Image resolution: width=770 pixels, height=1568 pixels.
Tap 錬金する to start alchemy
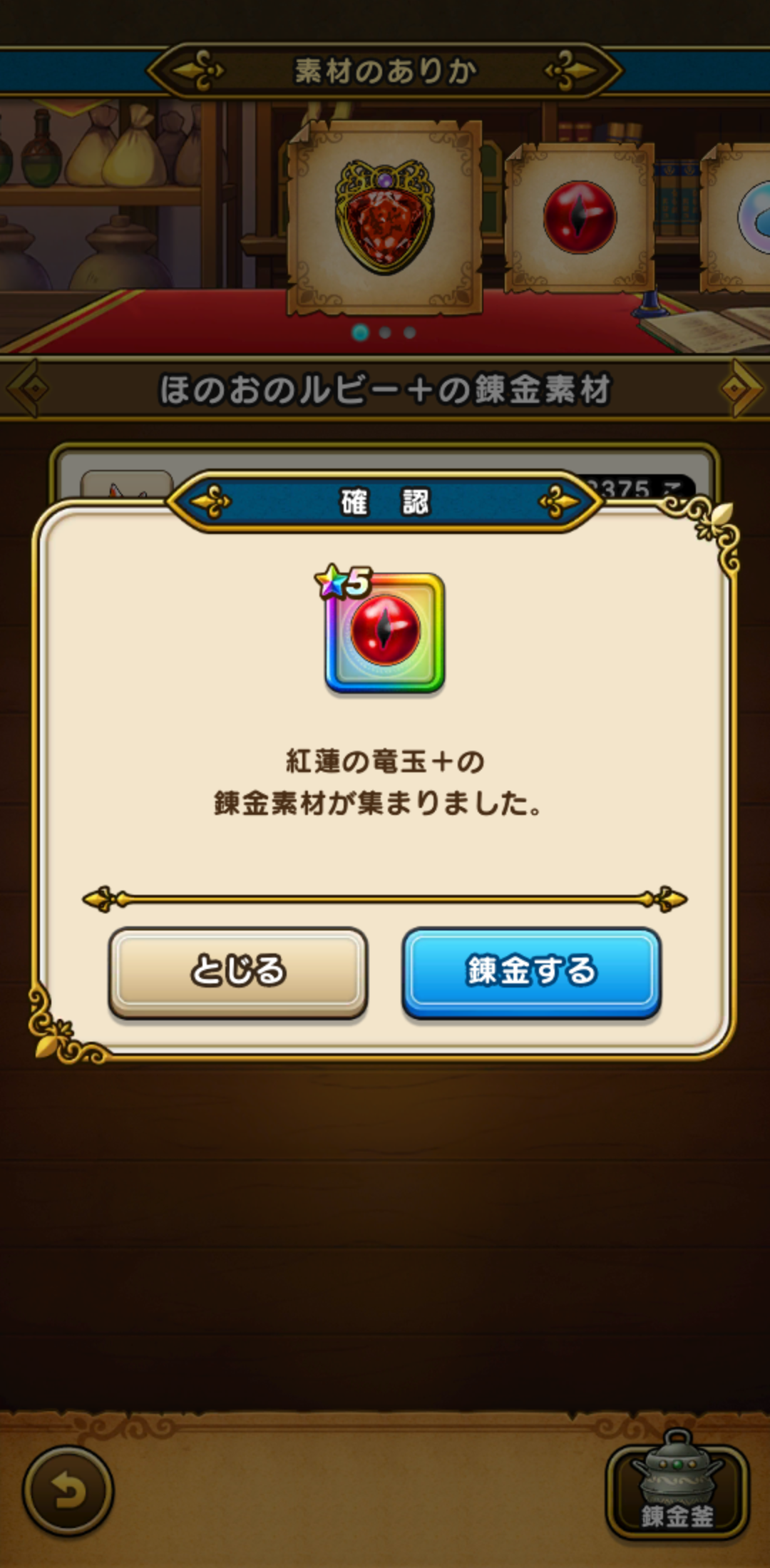click(531, 971)
